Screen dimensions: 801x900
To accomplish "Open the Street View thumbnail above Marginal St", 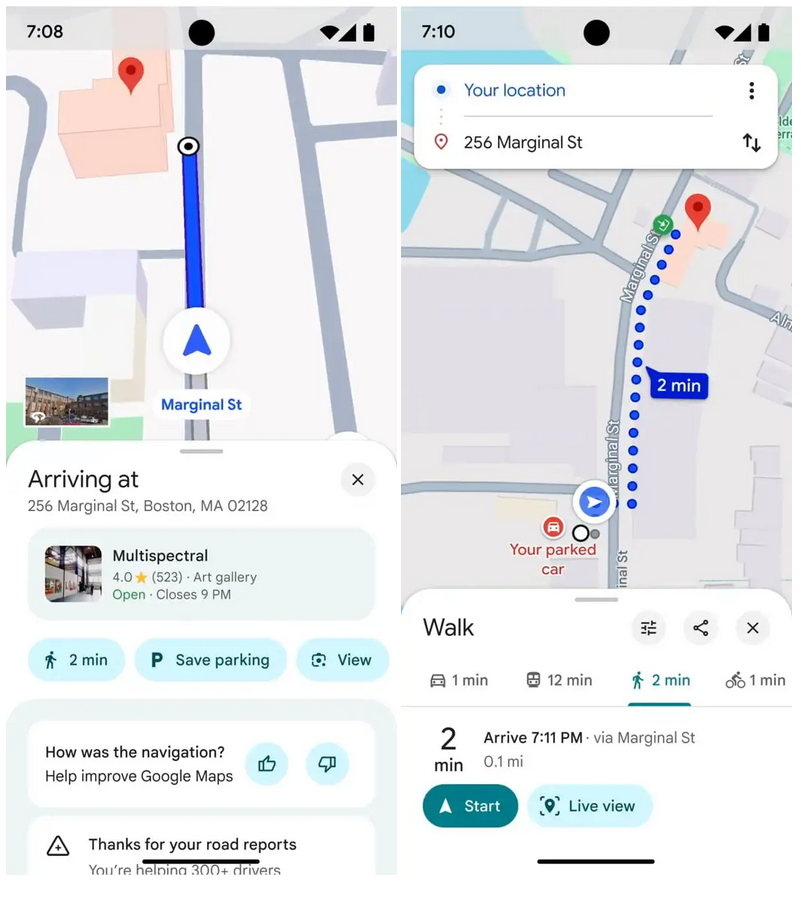I will (x=67, y=402).
